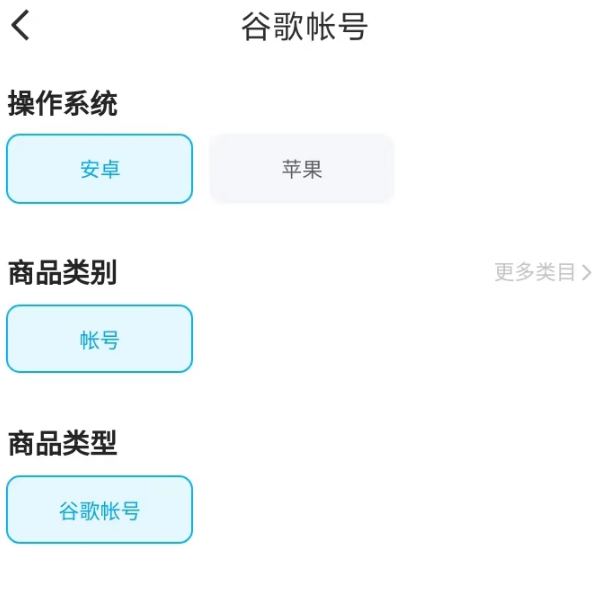Select the 安卓 operating system chip

pos(99,169)
